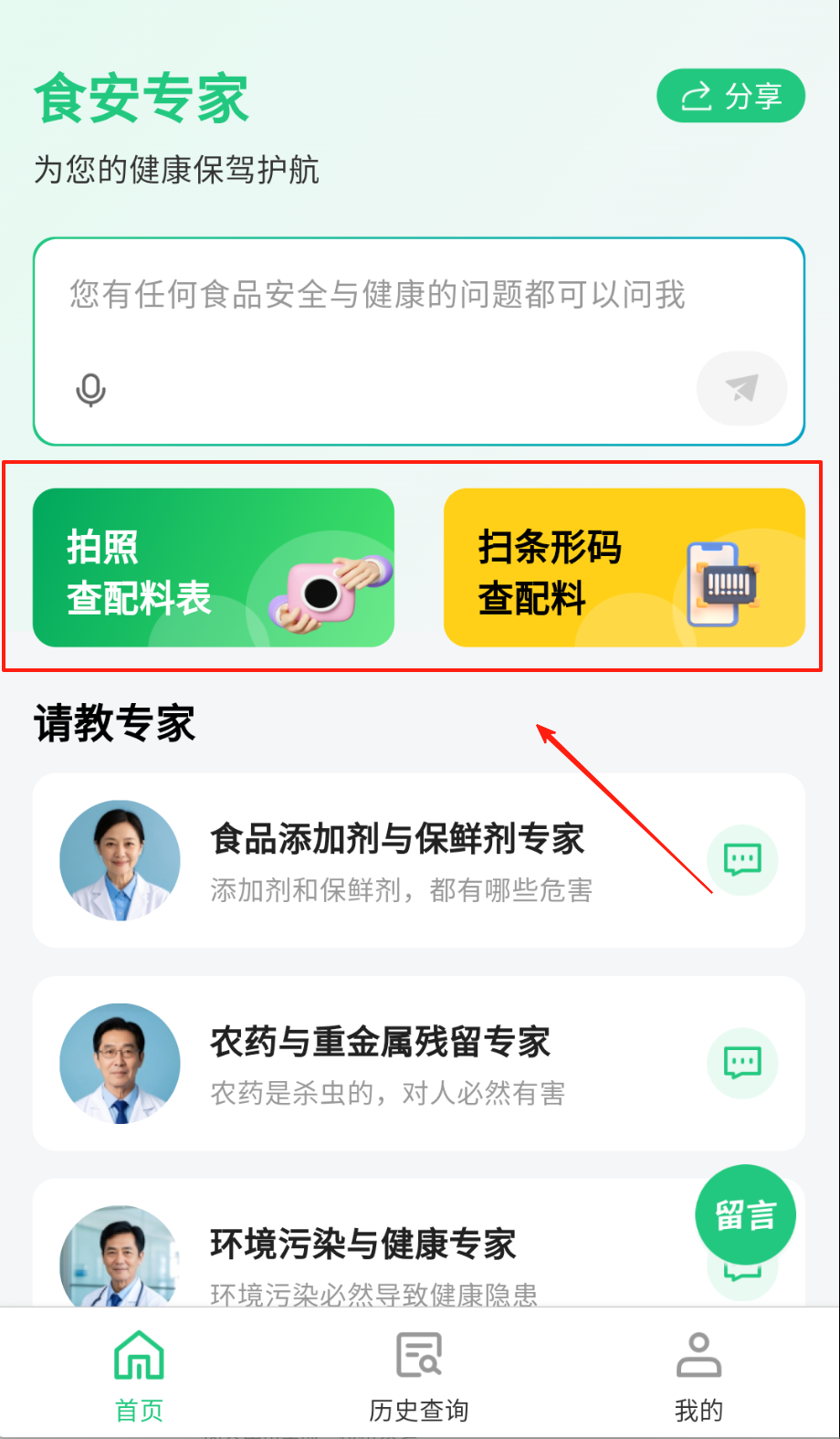Viewport: 840px width, 1439px height.
Task: Message the 农药与重金属残留专家 via chat icon
Action: [x=742, y=1063]
